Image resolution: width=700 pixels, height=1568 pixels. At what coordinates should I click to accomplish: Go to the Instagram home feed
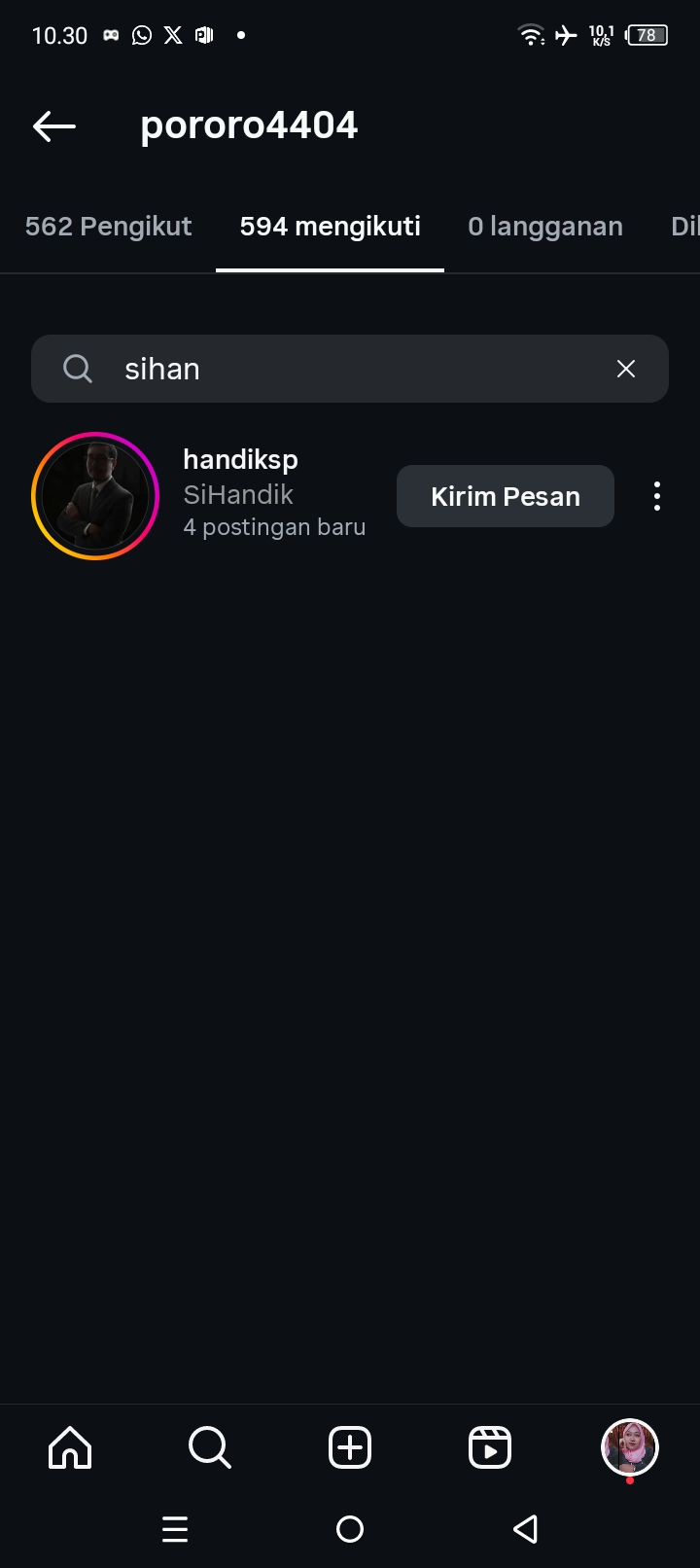70,1447
